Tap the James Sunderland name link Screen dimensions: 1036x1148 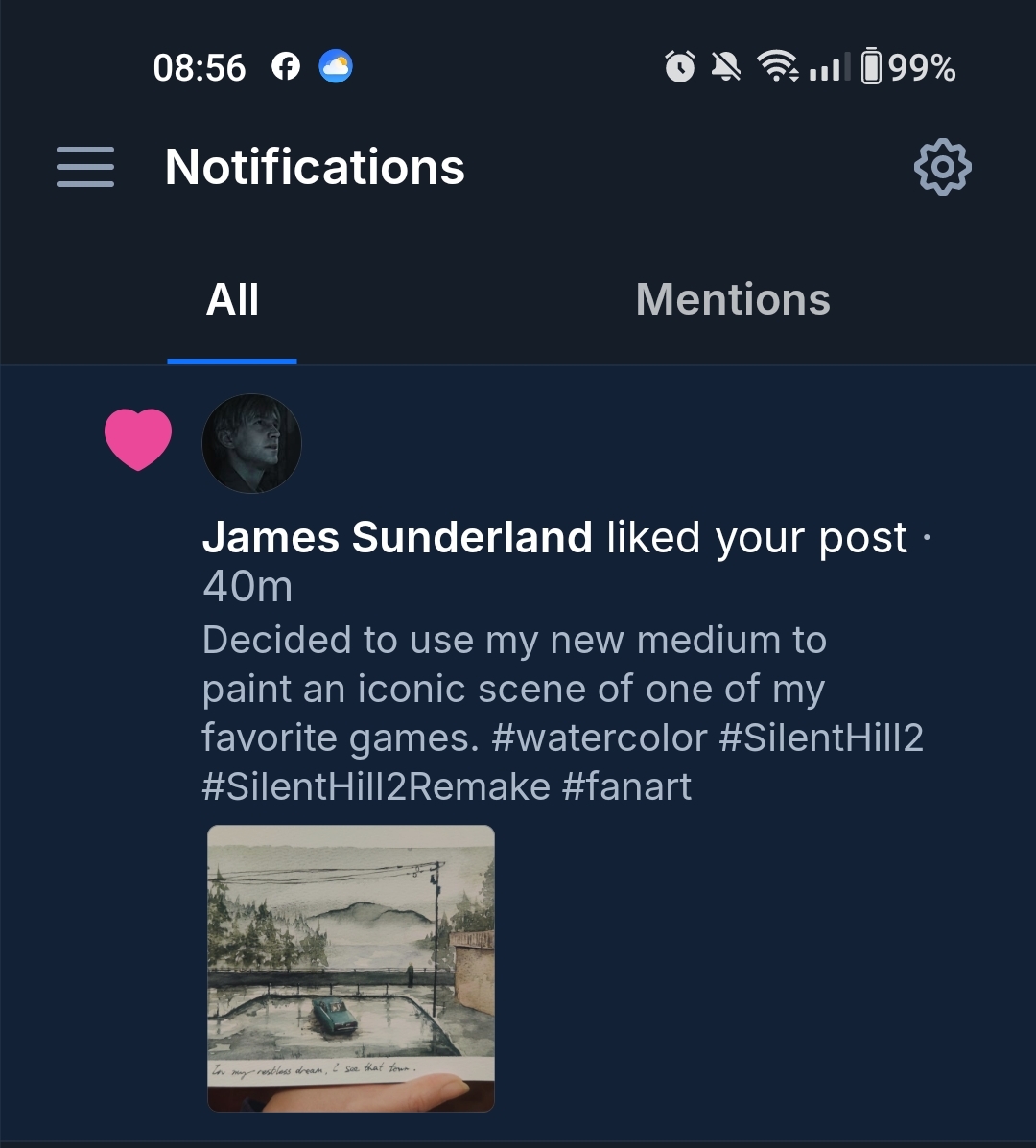pyautogui.click(x=397, y=537)
